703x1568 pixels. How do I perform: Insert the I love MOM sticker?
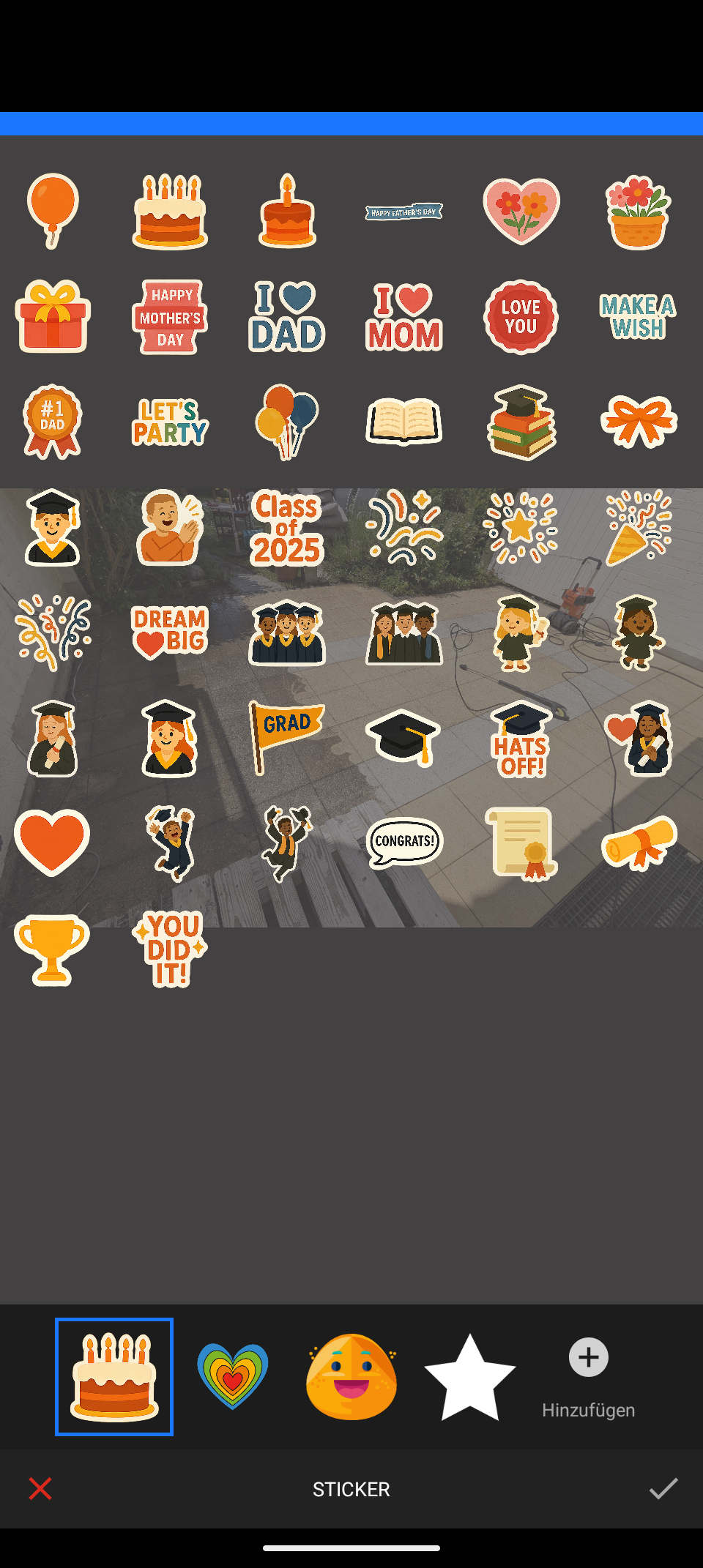404,317
